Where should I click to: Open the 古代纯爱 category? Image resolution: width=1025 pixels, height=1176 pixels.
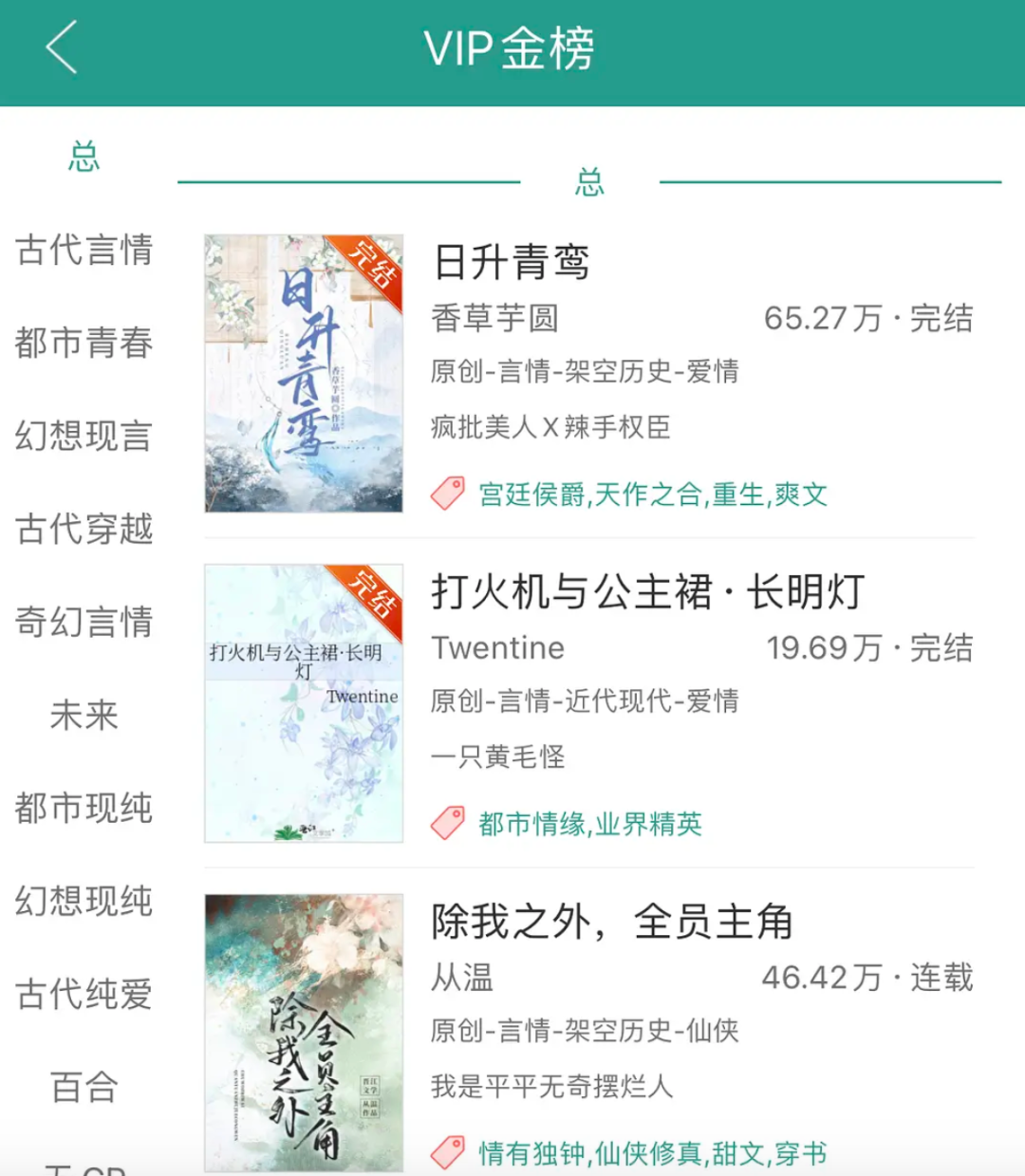click(x=84, y=994)
